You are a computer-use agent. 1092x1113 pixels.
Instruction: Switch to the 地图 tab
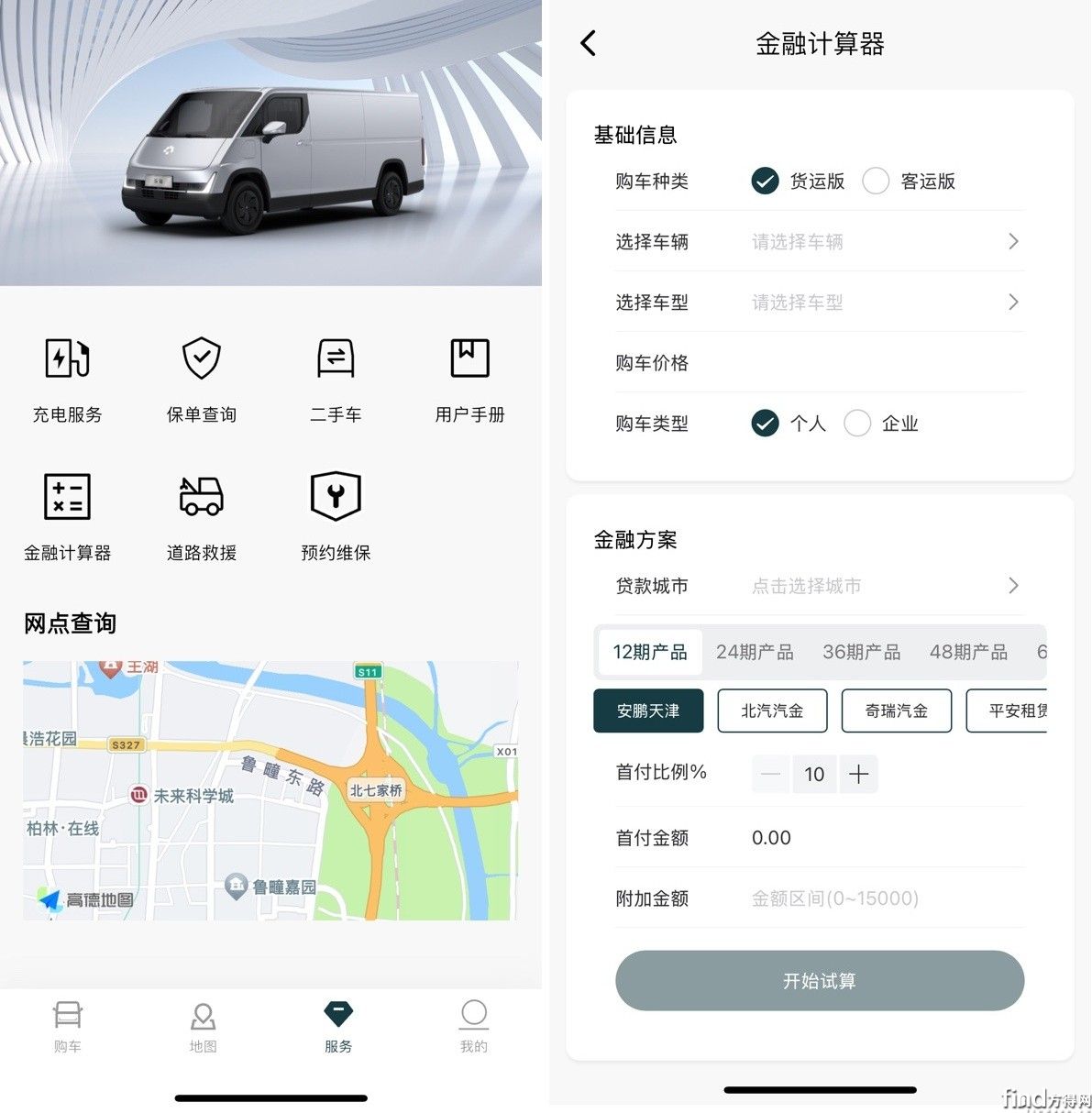(x=203, y=1026)
